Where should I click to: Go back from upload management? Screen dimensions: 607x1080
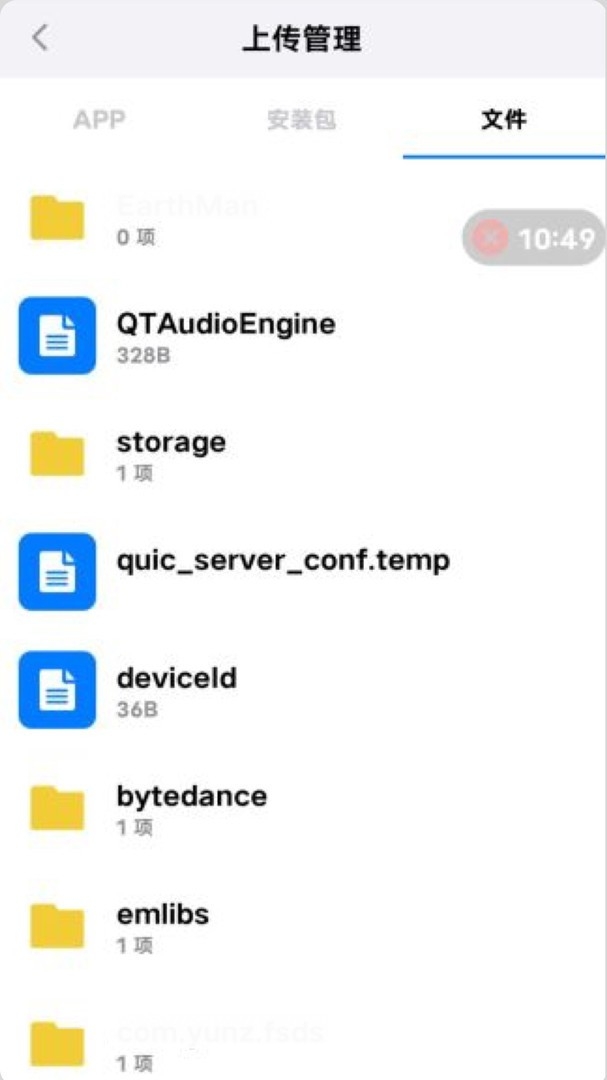(x=40, y=38)
